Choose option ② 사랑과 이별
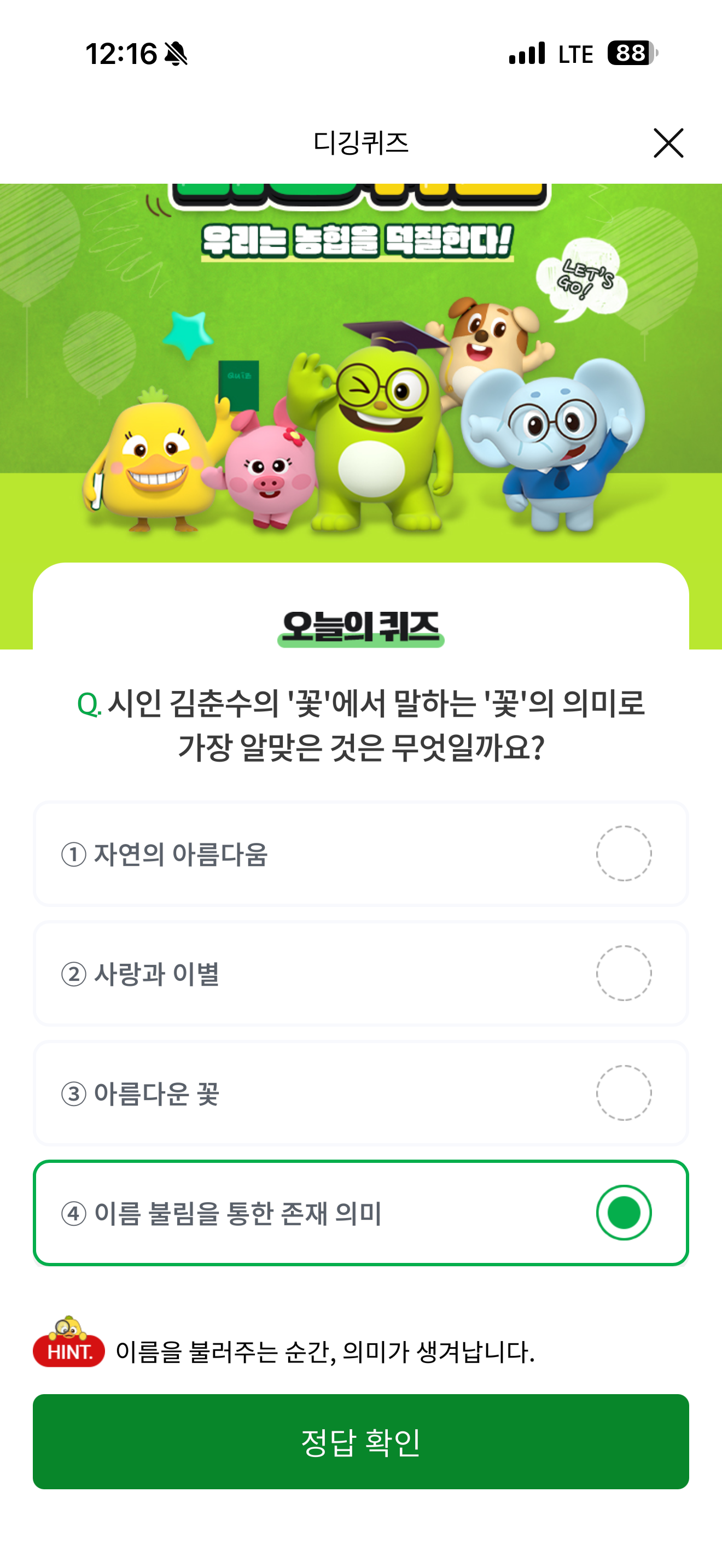 pyautogui.click(x=361, y=973)
